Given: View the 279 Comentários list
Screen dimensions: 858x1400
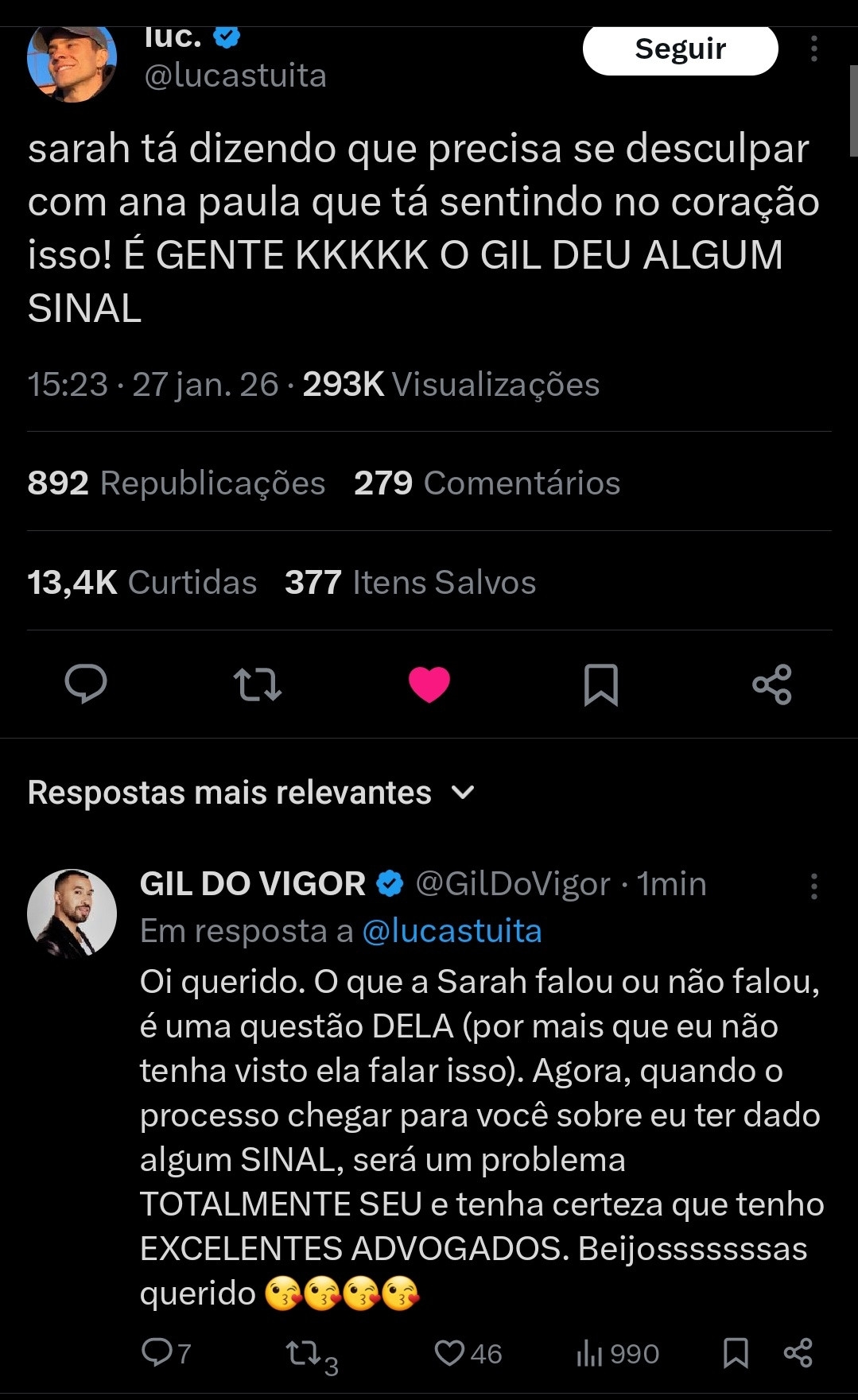Looking at the screenshot, I should coord(487,483).
